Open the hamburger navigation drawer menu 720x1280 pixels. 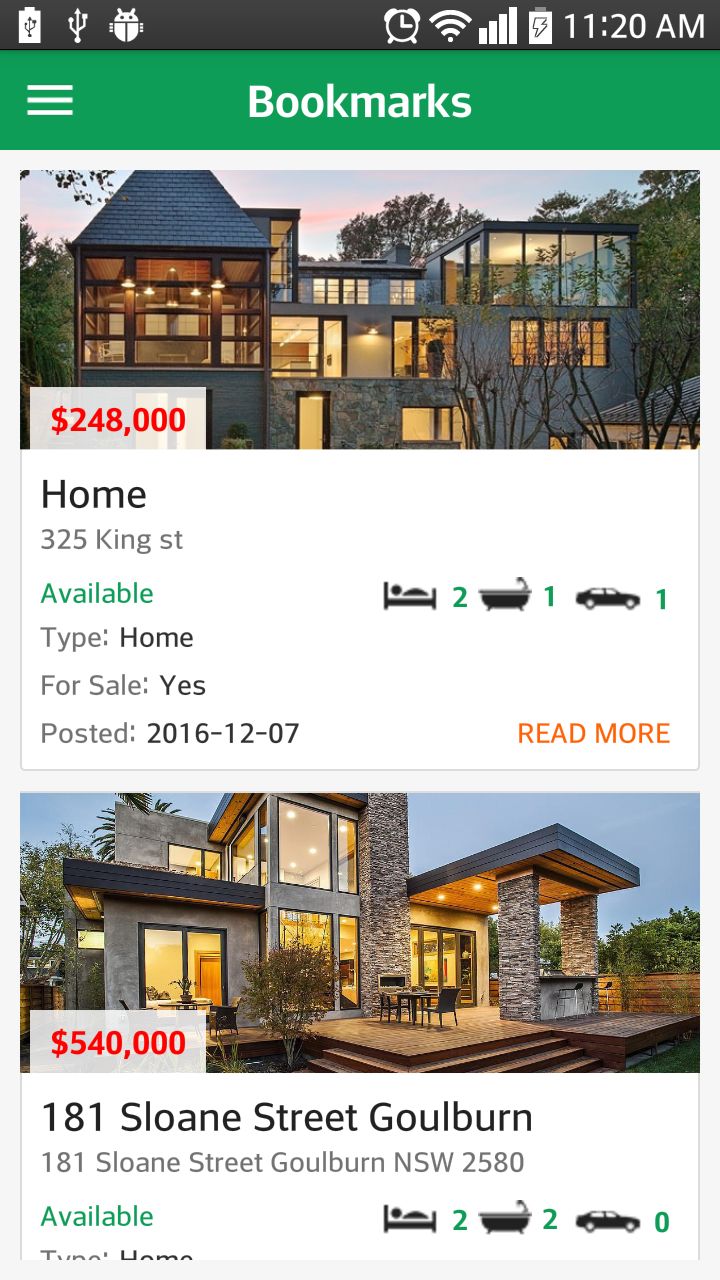click(50, 100)
